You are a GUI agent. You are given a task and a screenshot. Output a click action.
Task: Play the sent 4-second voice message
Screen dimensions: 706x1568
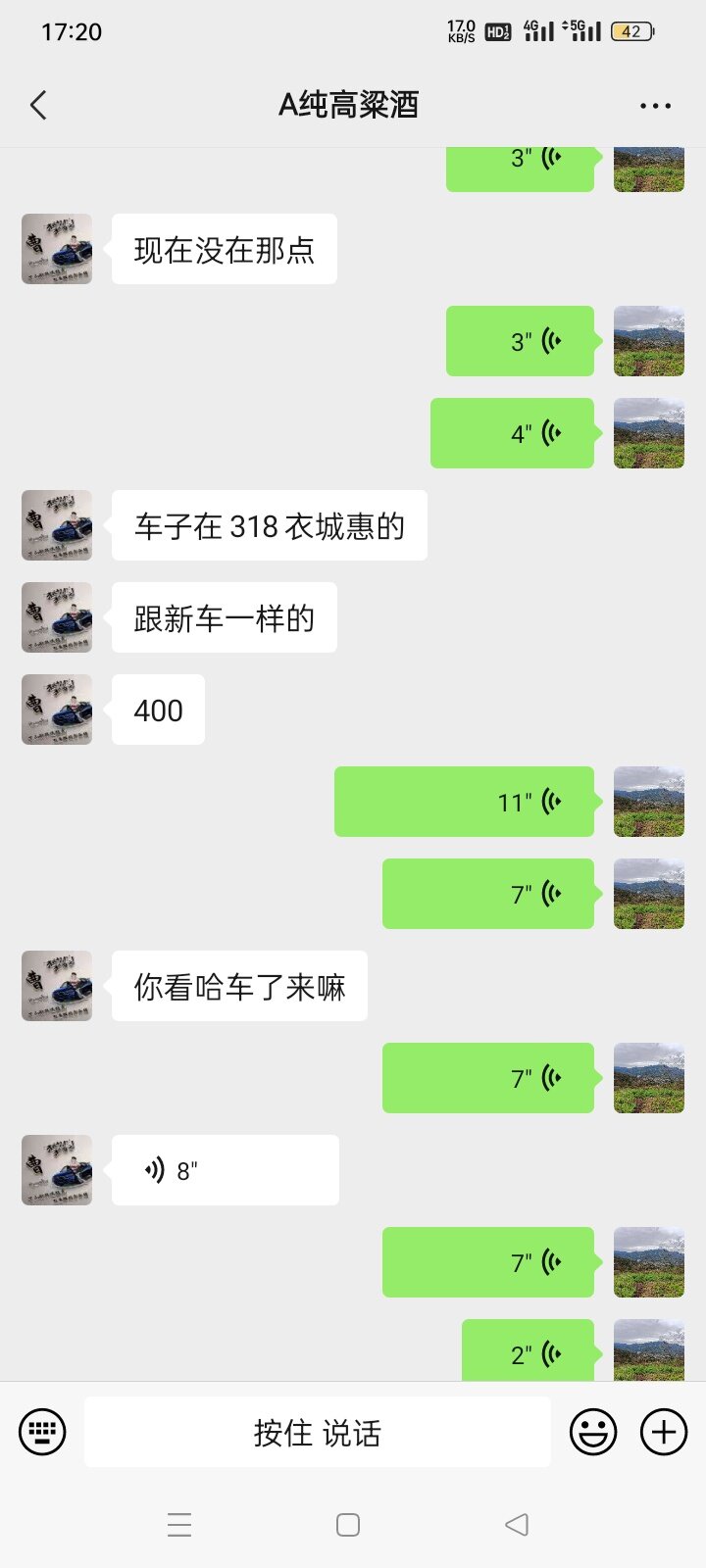point(512,433)
